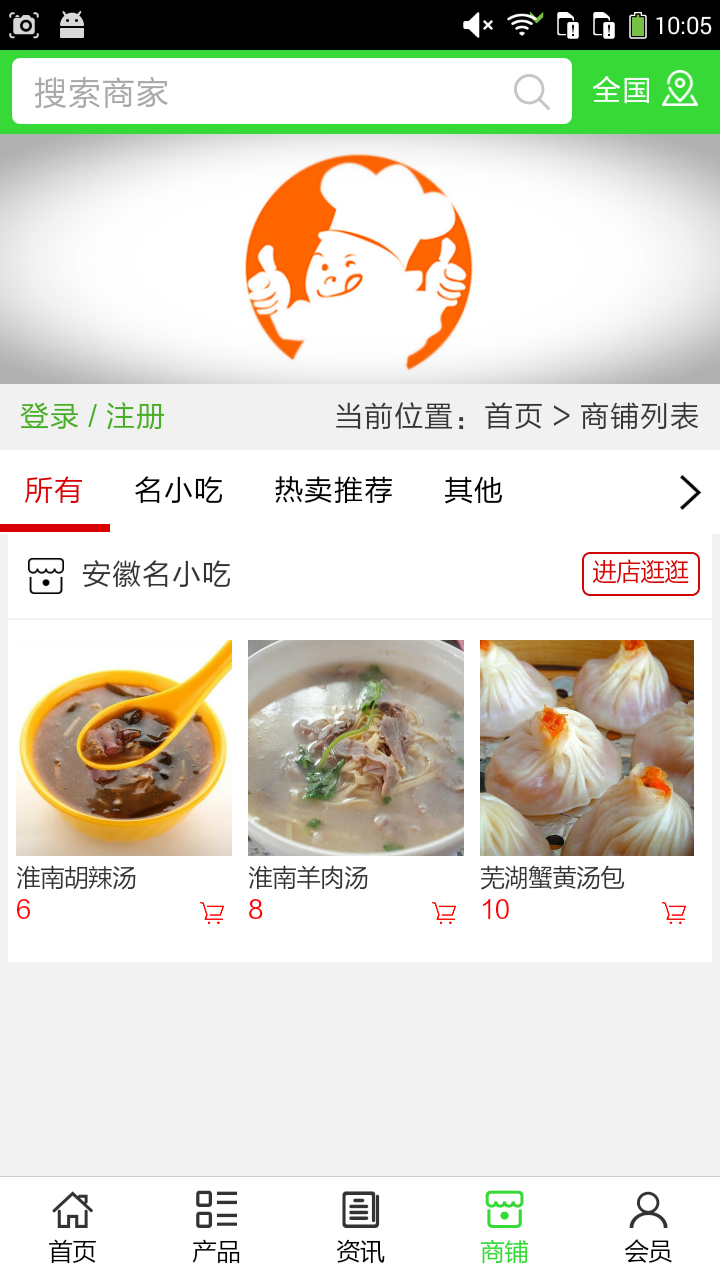Screen dimensions: 720x1280
Task: Tap 进店逛逛 to enter the shop
Action: click(x=640, y=573)
